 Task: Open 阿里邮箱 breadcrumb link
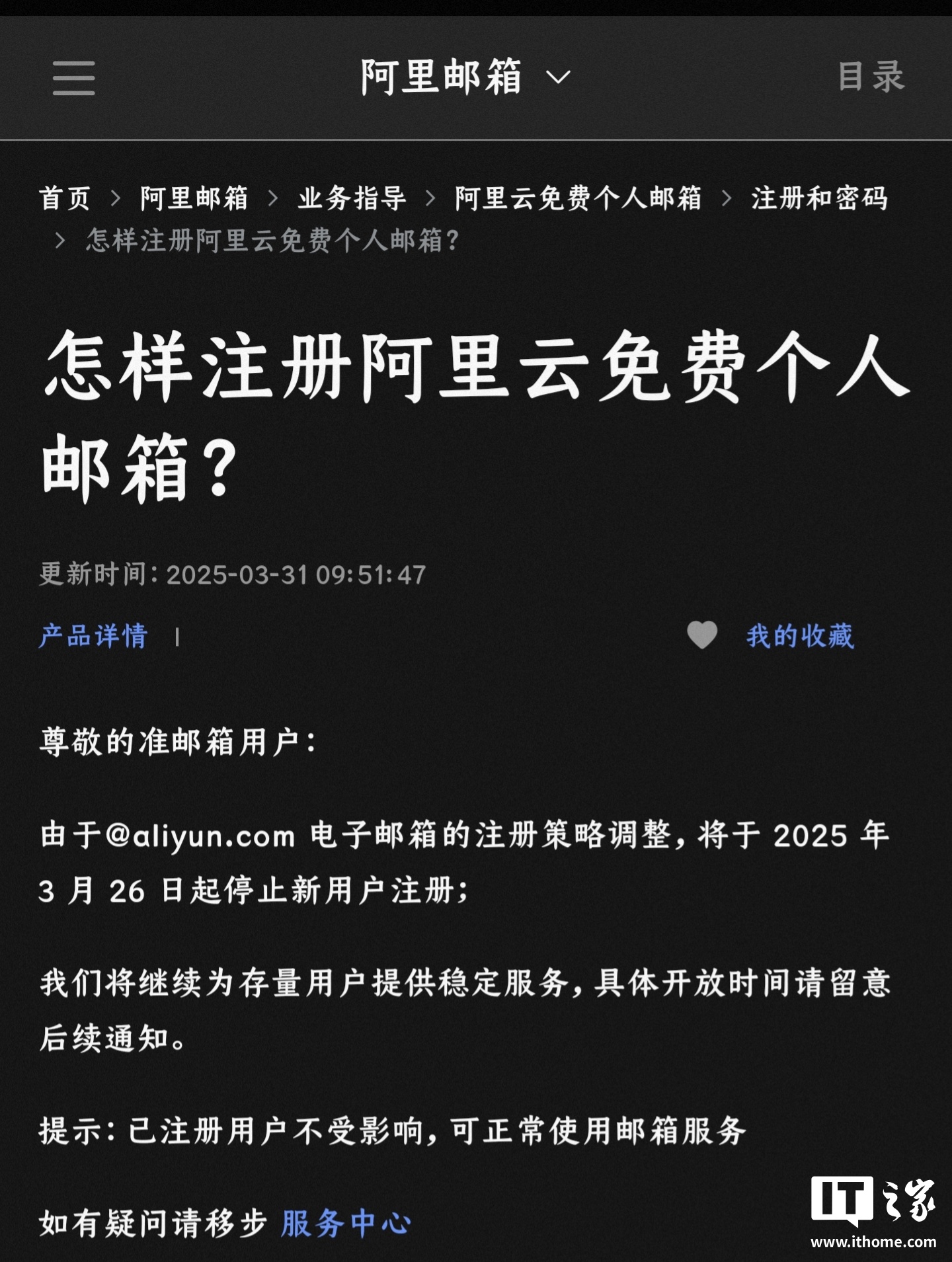[194, 198]
